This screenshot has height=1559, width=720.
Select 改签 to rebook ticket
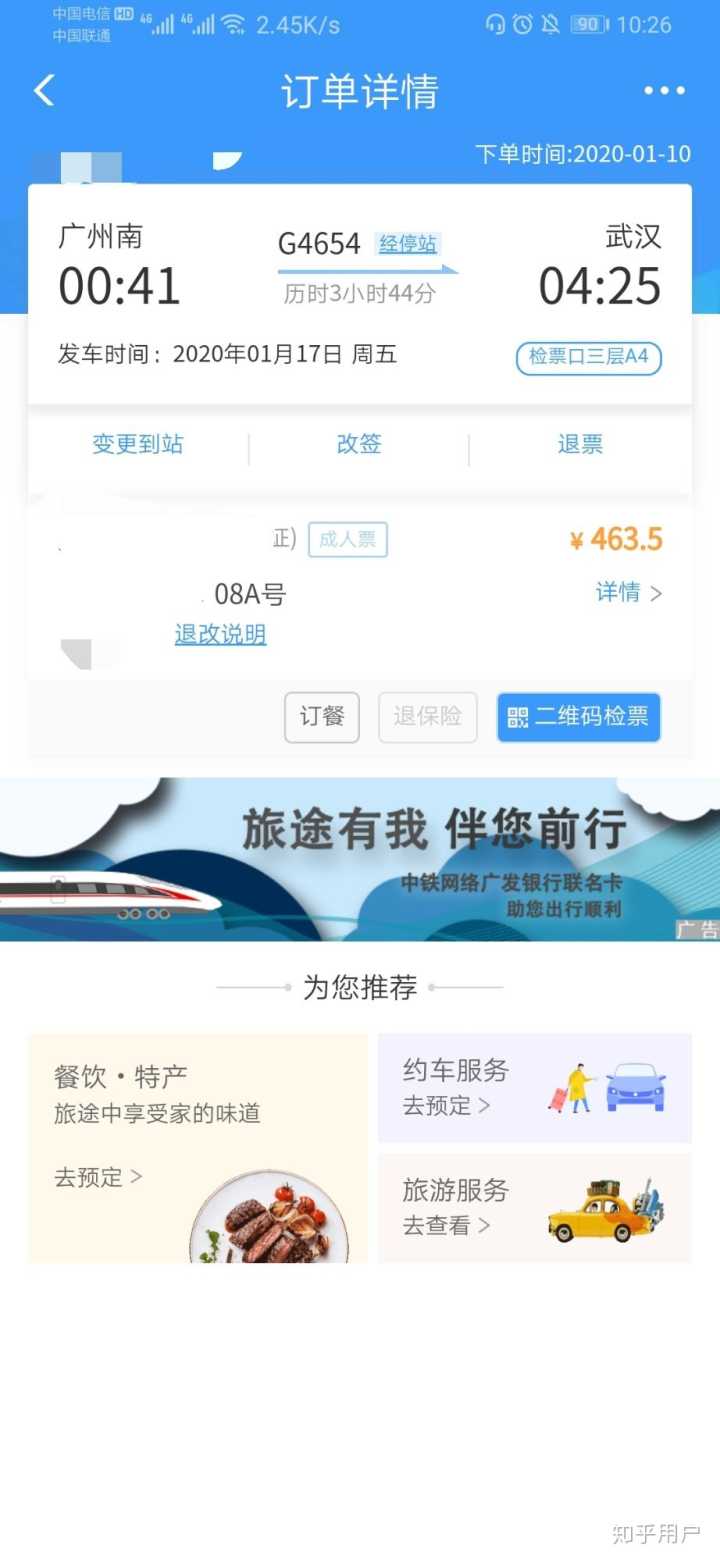[359, 445]
